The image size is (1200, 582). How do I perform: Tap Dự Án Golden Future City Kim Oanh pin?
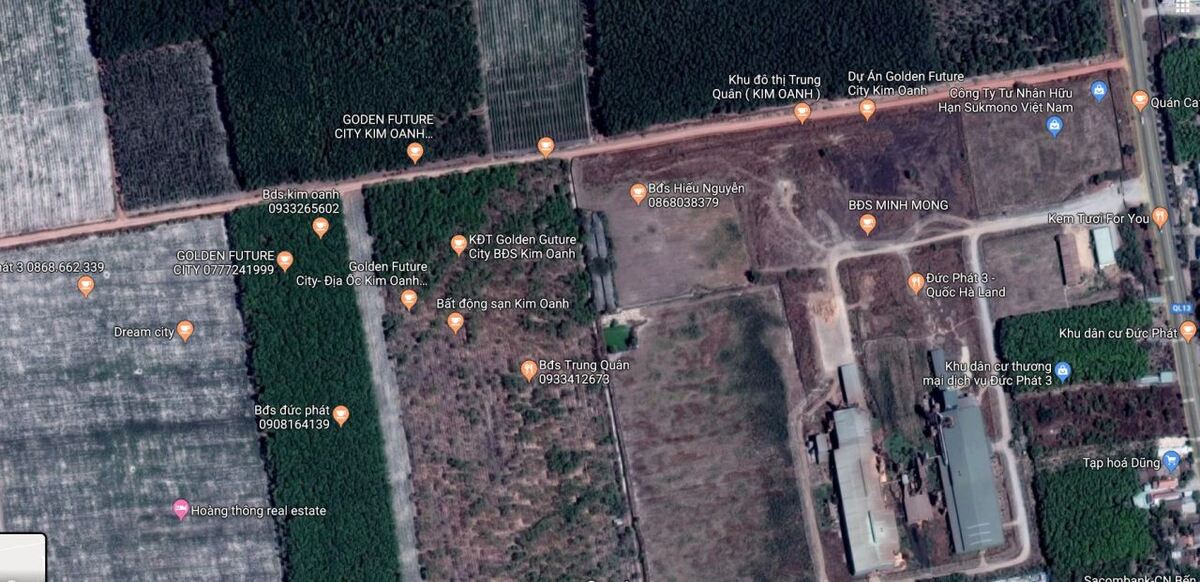[867, 108]
